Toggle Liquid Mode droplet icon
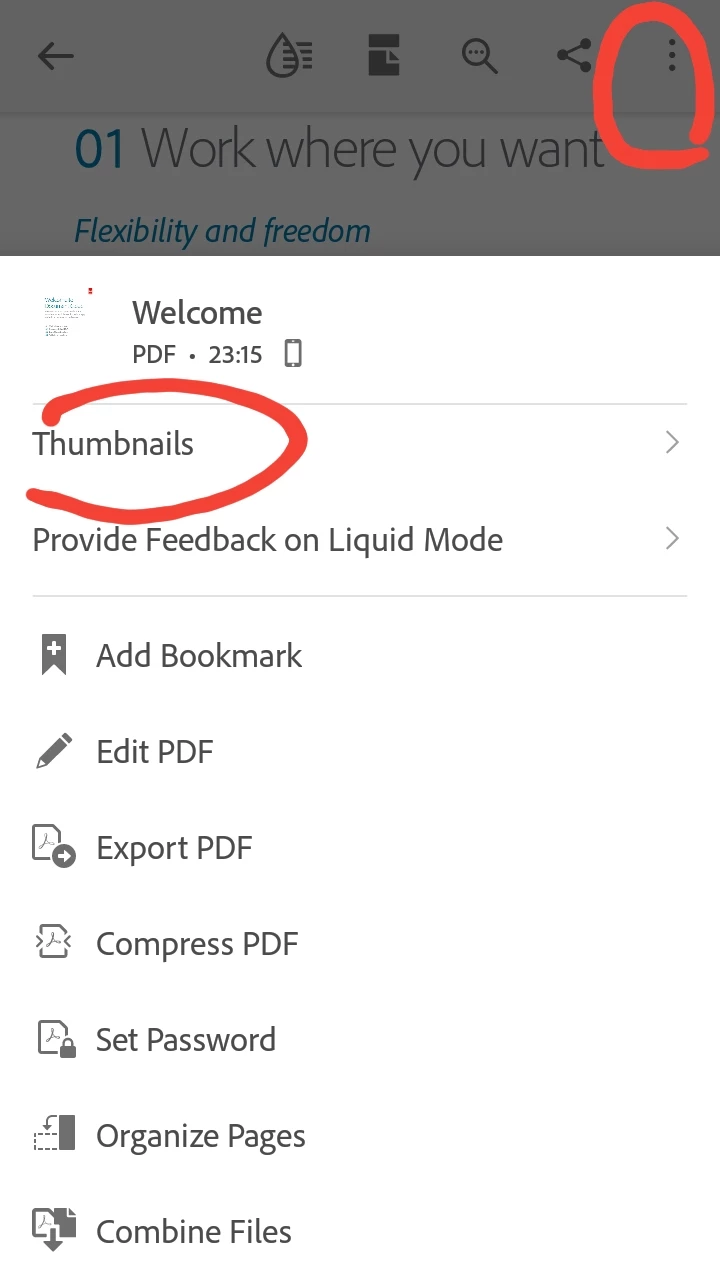 coord(290,56)
